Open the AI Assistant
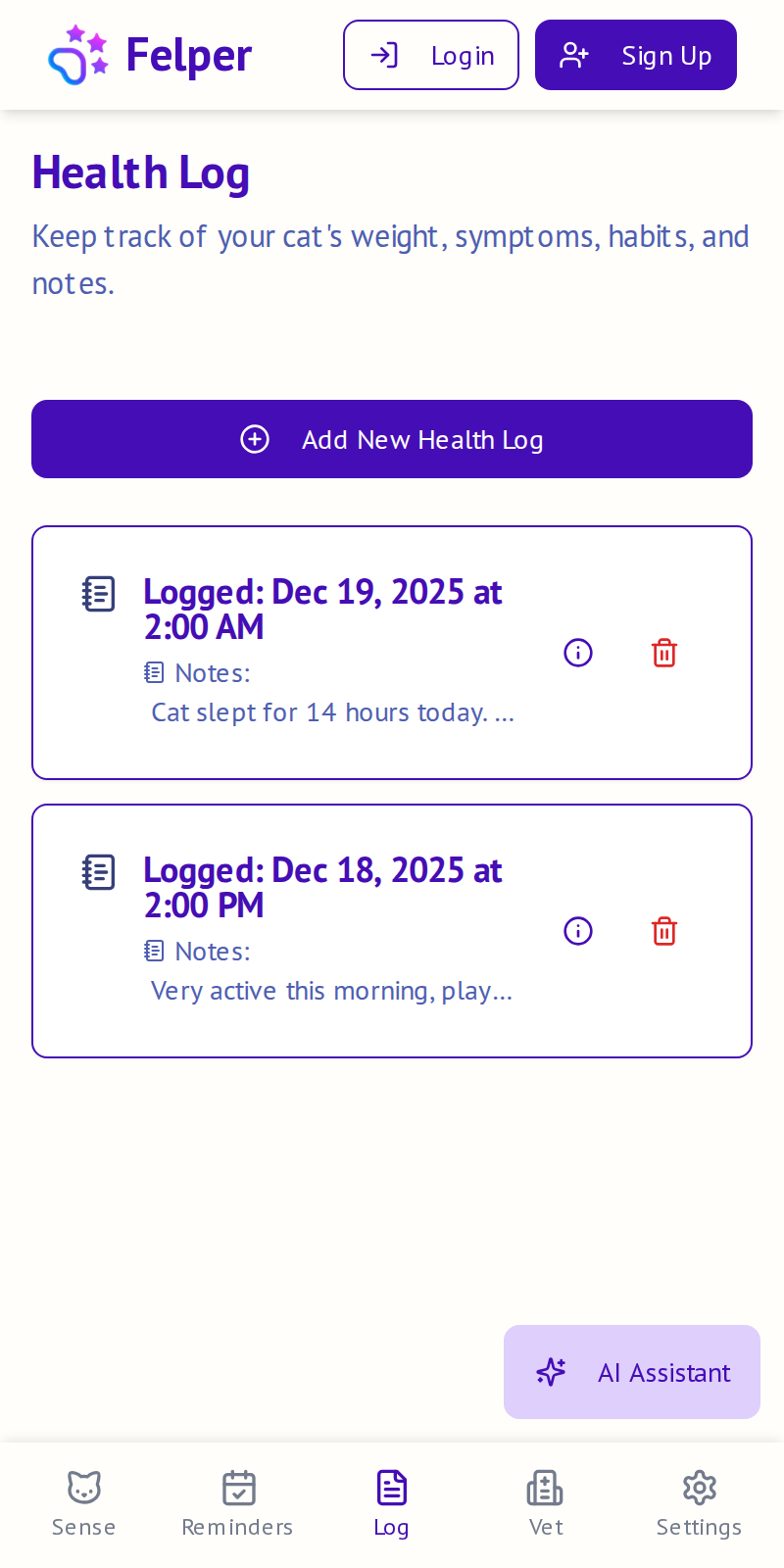This screenshot has width=784, height=1568. click(632, 1372)
